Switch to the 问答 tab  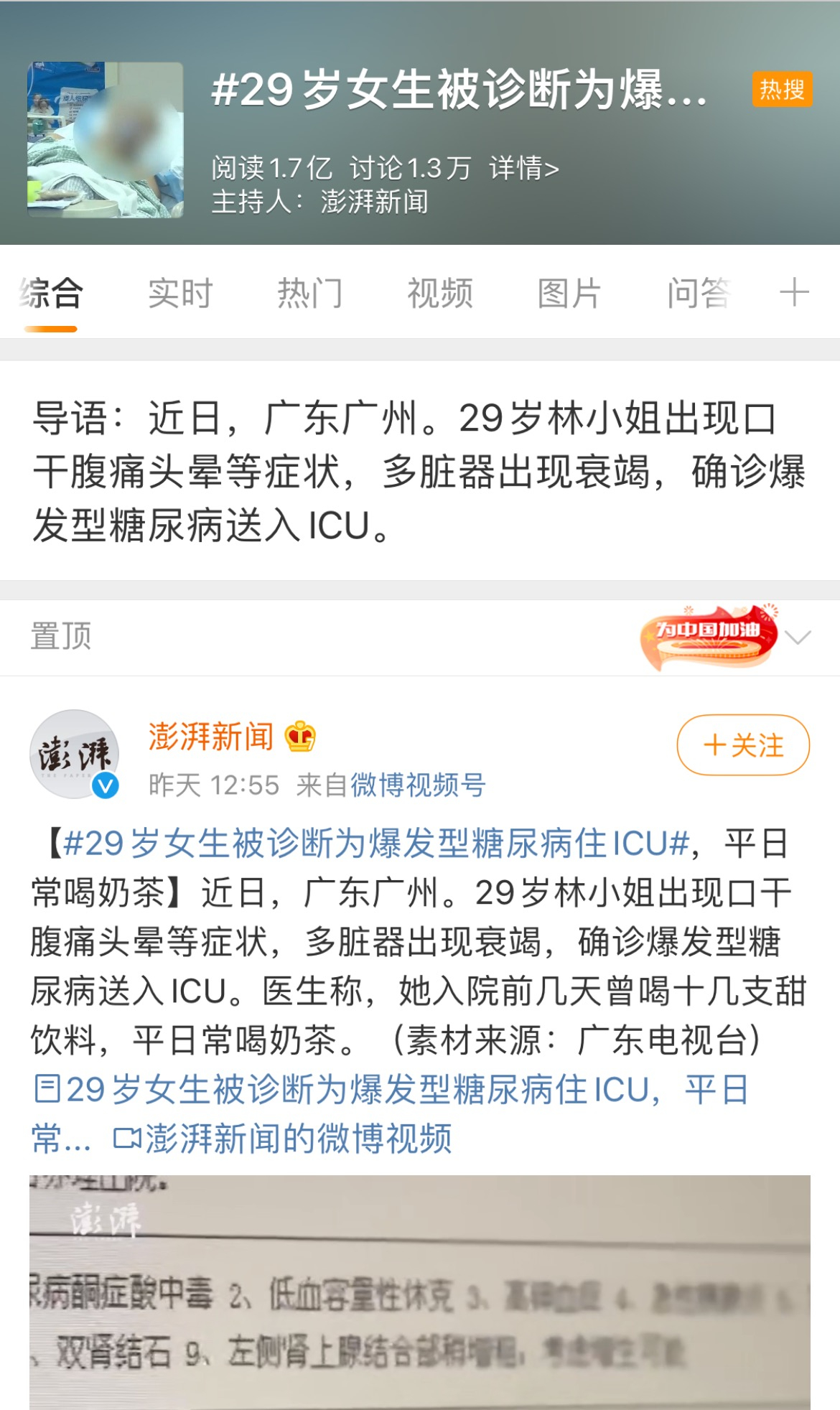tap(699, 294)
